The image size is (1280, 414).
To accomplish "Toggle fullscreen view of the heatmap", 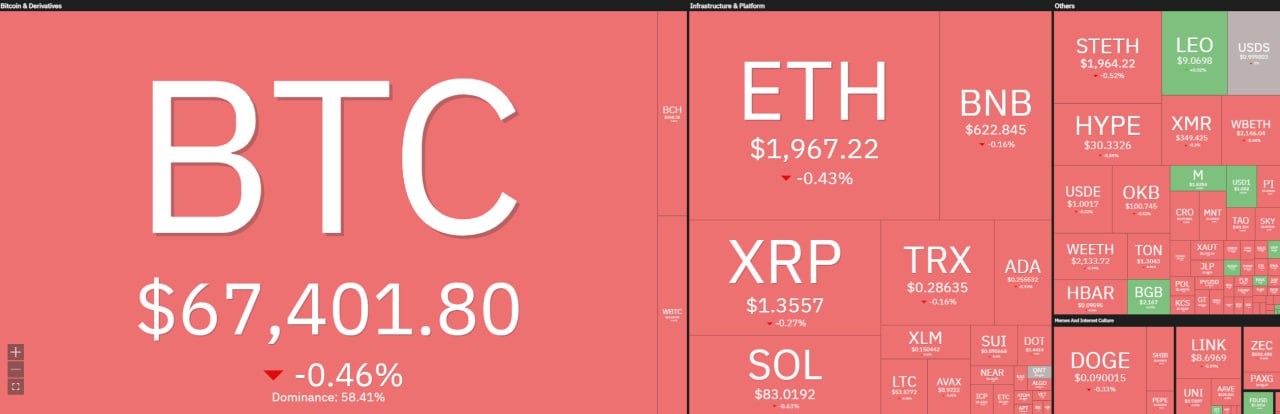I will point(16,386).
